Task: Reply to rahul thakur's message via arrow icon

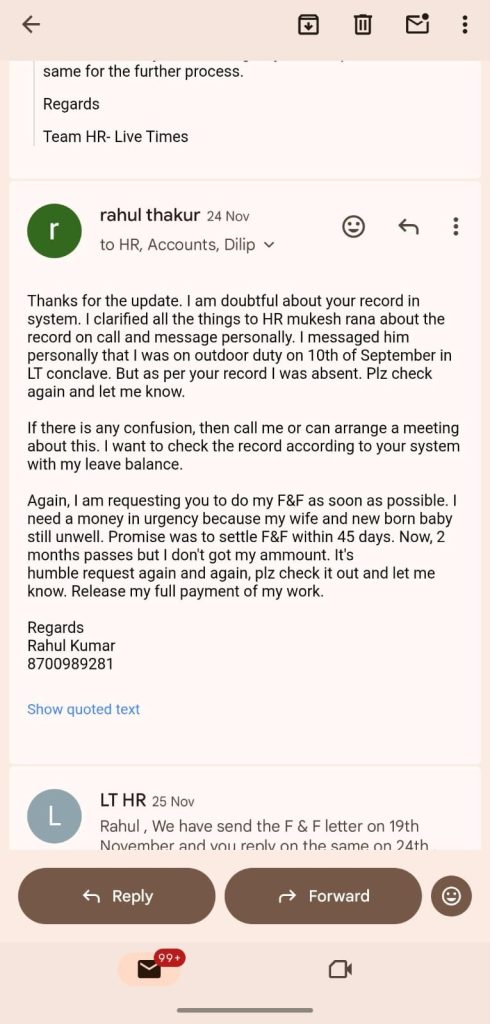Action: pos(408,227)
